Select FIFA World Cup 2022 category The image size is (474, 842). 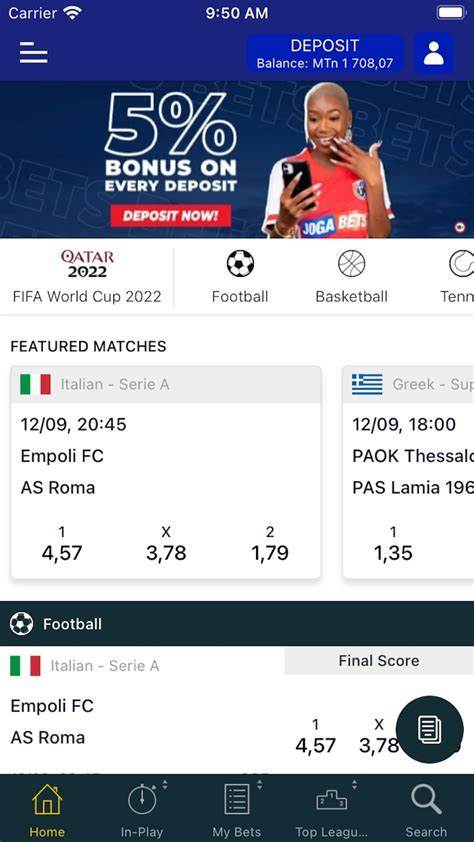87,277
